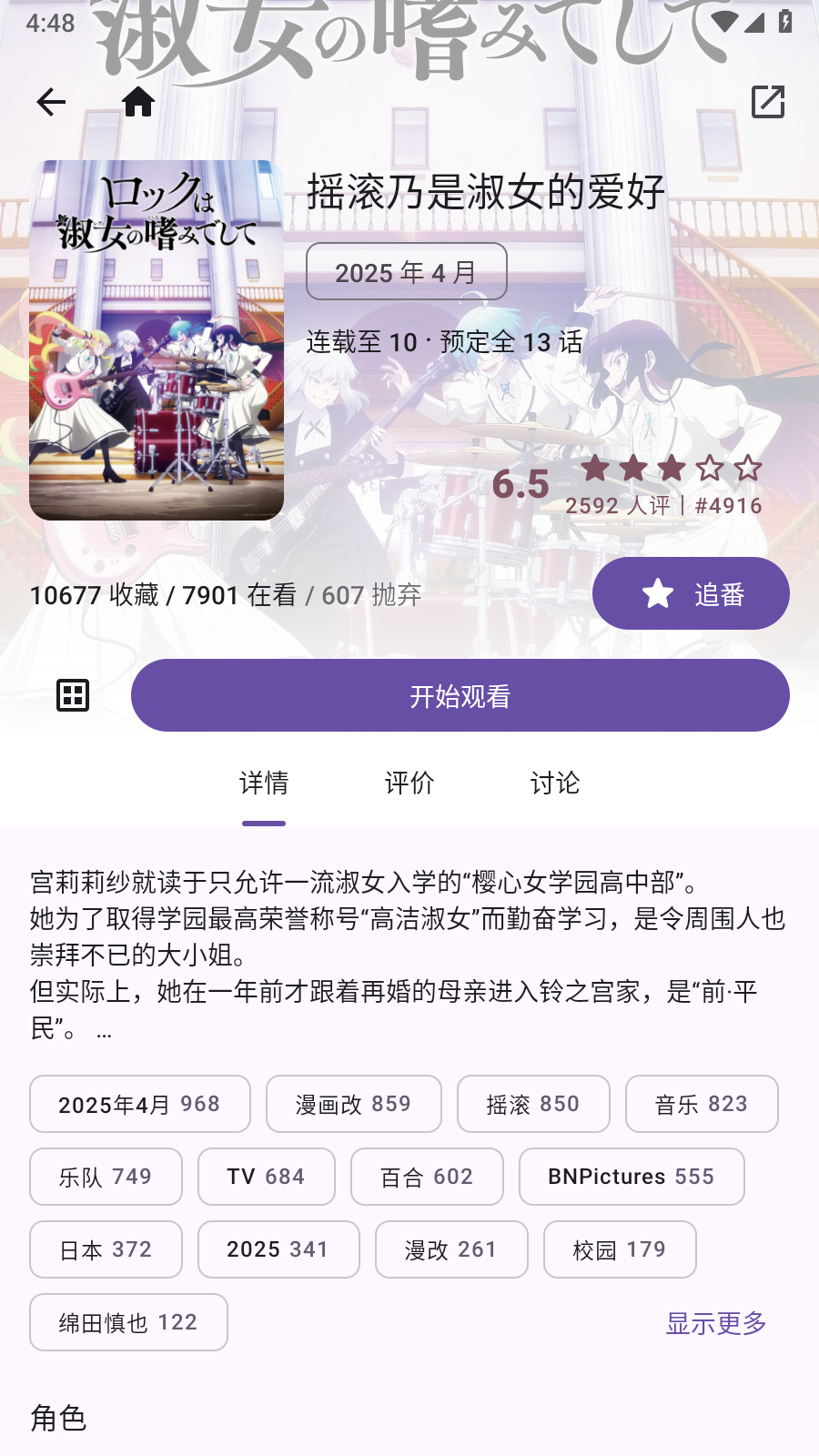Select the 摇滚 tag chip

pos(533,1104)
